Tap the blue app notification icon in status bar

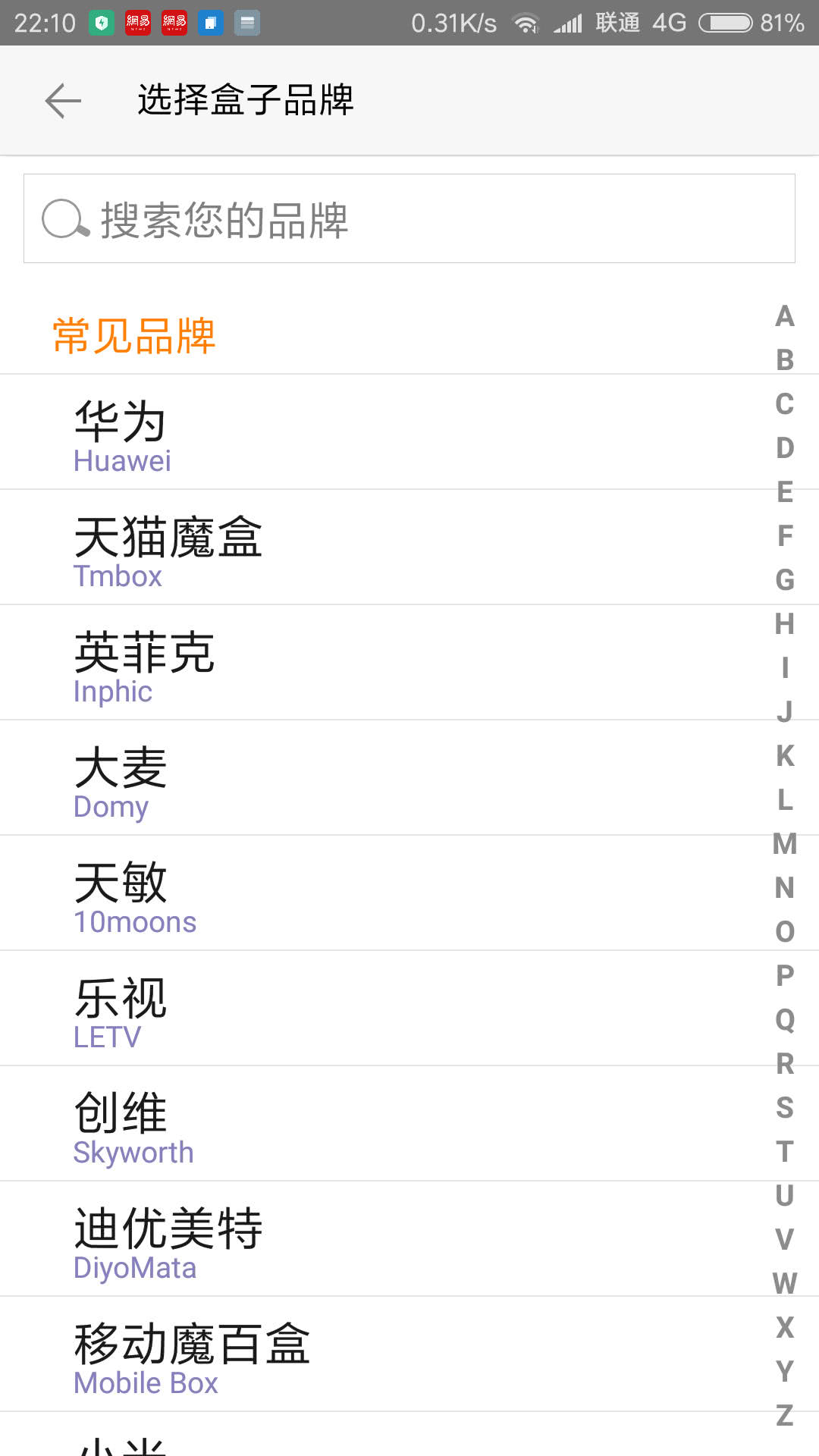pyautogui.click(x=209, y=22)
